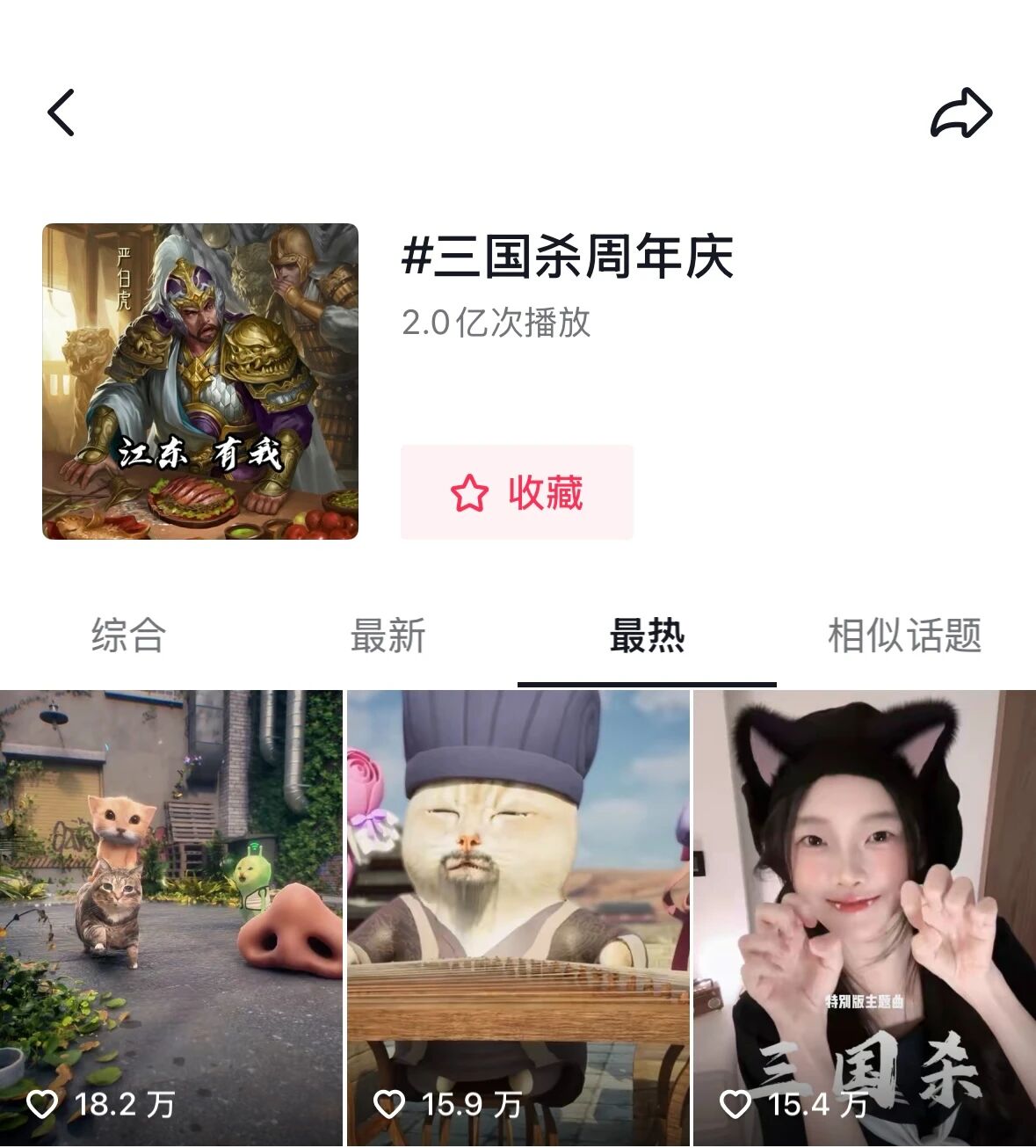Open the 三国杀周年庆 topic cover image
The image size is (1036, 1148).
(200, 381)
